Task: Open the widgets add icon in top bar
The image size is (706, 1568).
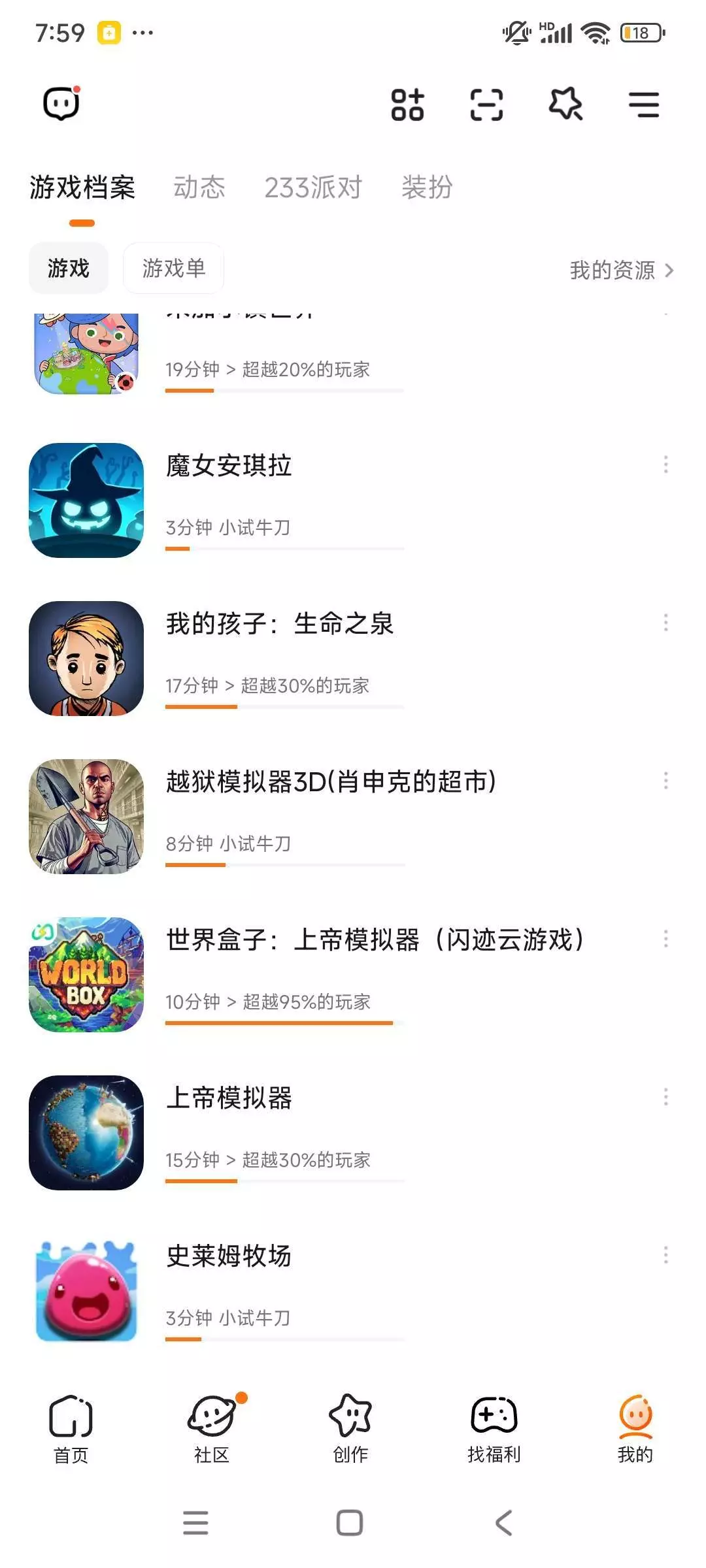Action: tap(407, 105)
